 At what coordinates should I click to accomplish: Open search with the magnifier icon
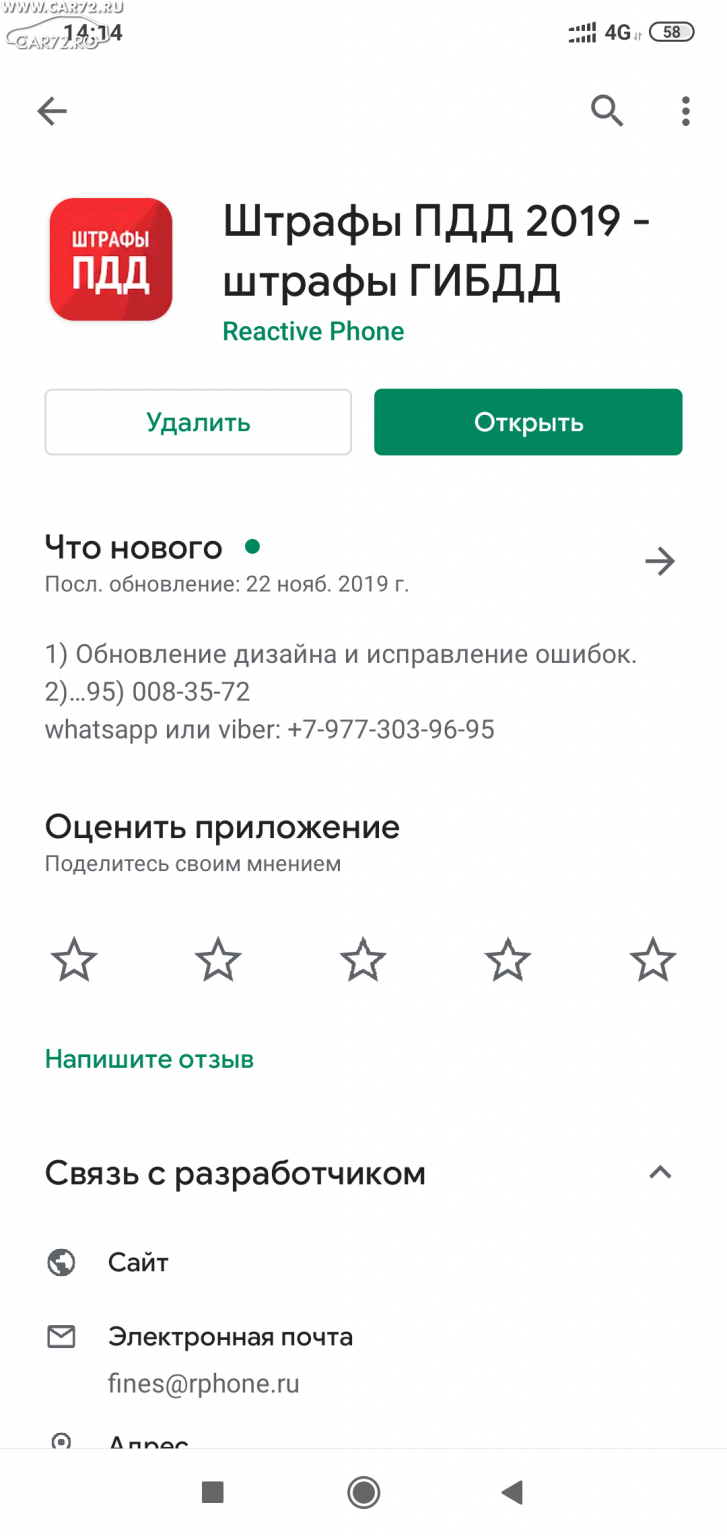click(607, 111)
